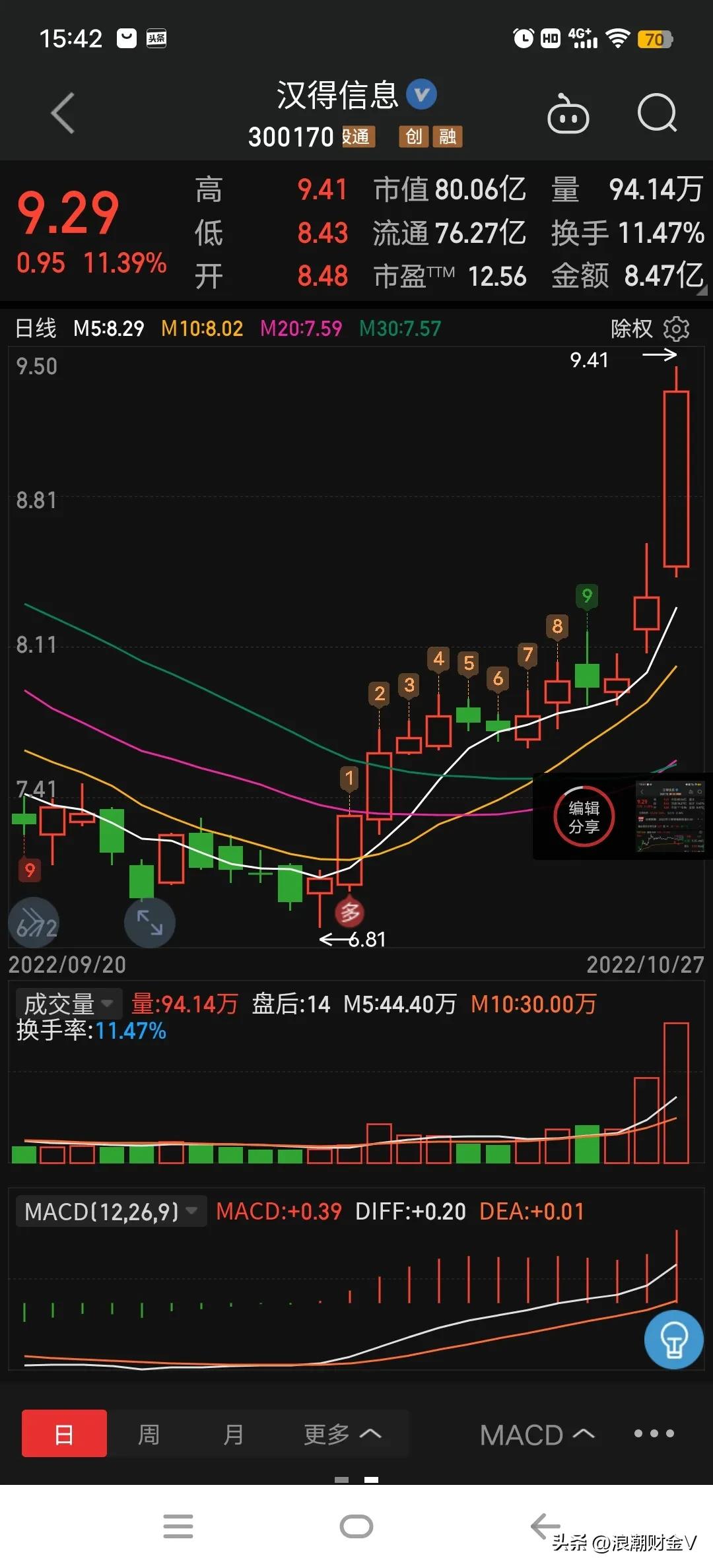Switch to the 周 weekly chart tab
The height and width of the screenshot is (1568, 713).
click(x=149, y=1434)
